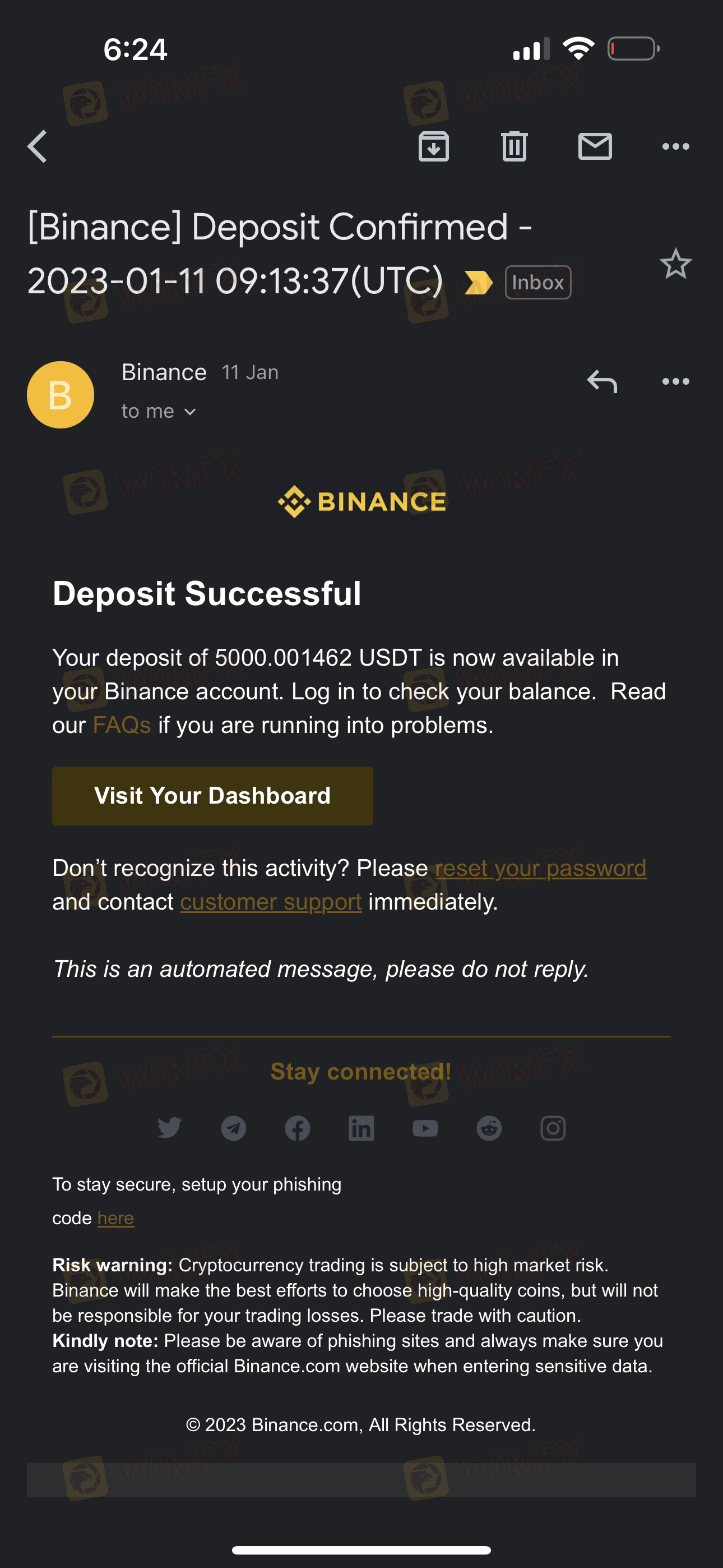Open the Binance sender avatar

[61, 394]
